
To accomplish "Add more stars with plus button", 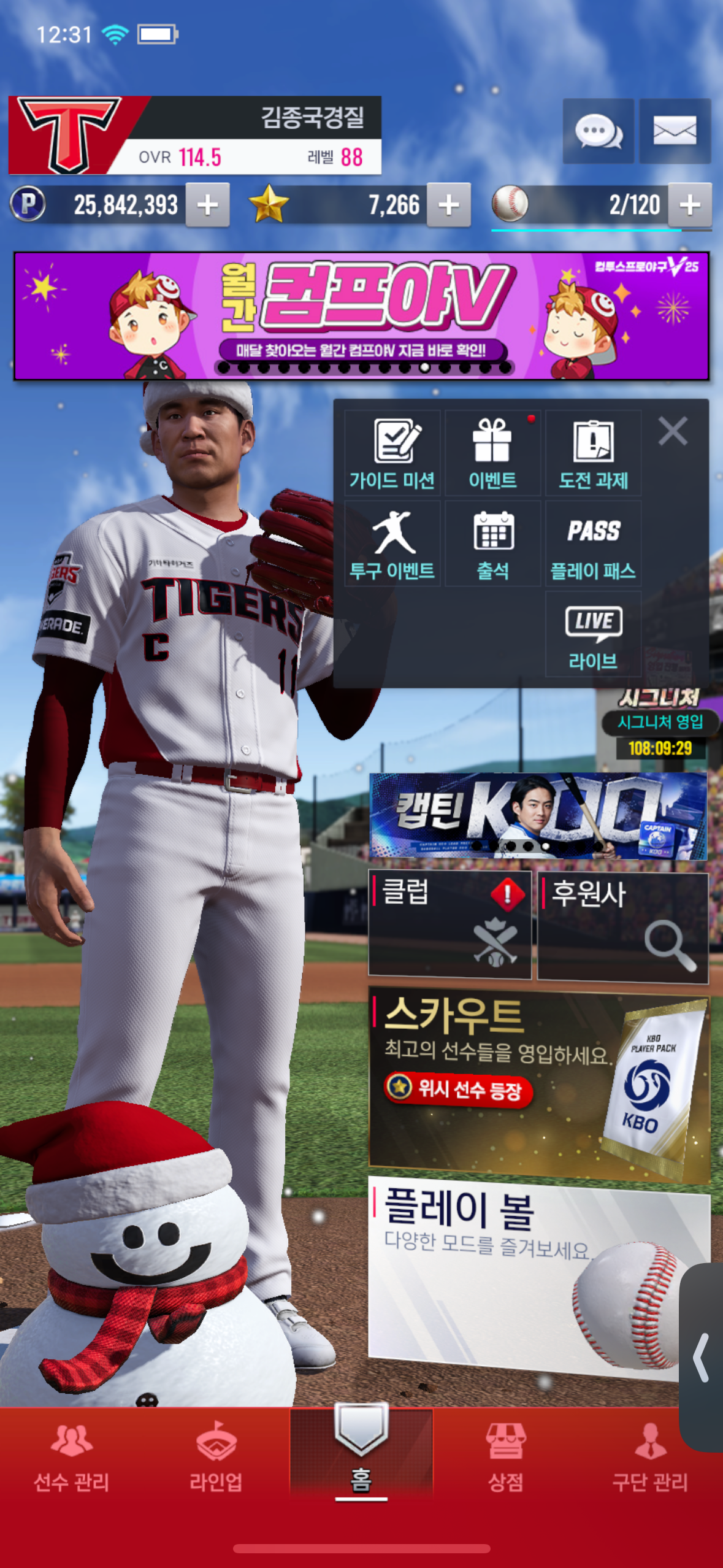I will click(448, 205).
